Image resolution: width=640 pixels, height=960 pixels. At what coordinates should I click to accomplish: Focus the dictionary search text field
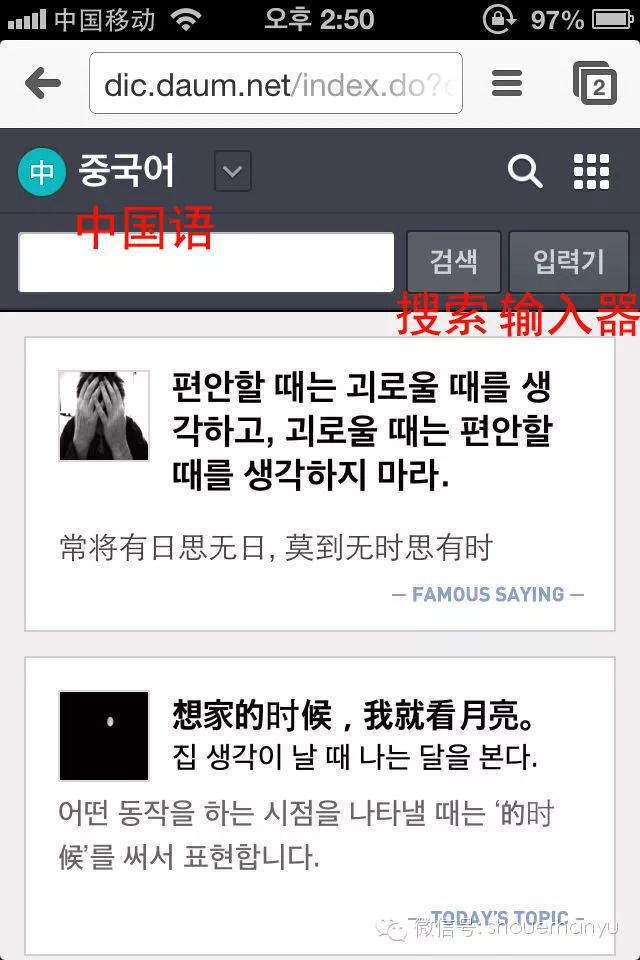coord(206,262)
